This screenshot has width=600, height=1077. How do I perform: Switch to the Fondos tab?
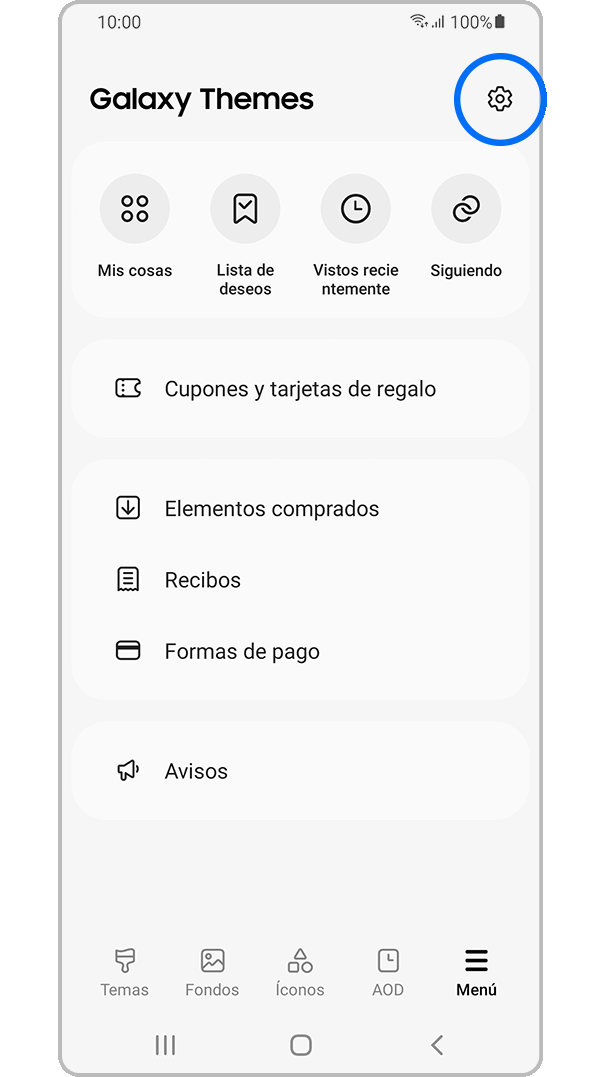click(212, 973)
